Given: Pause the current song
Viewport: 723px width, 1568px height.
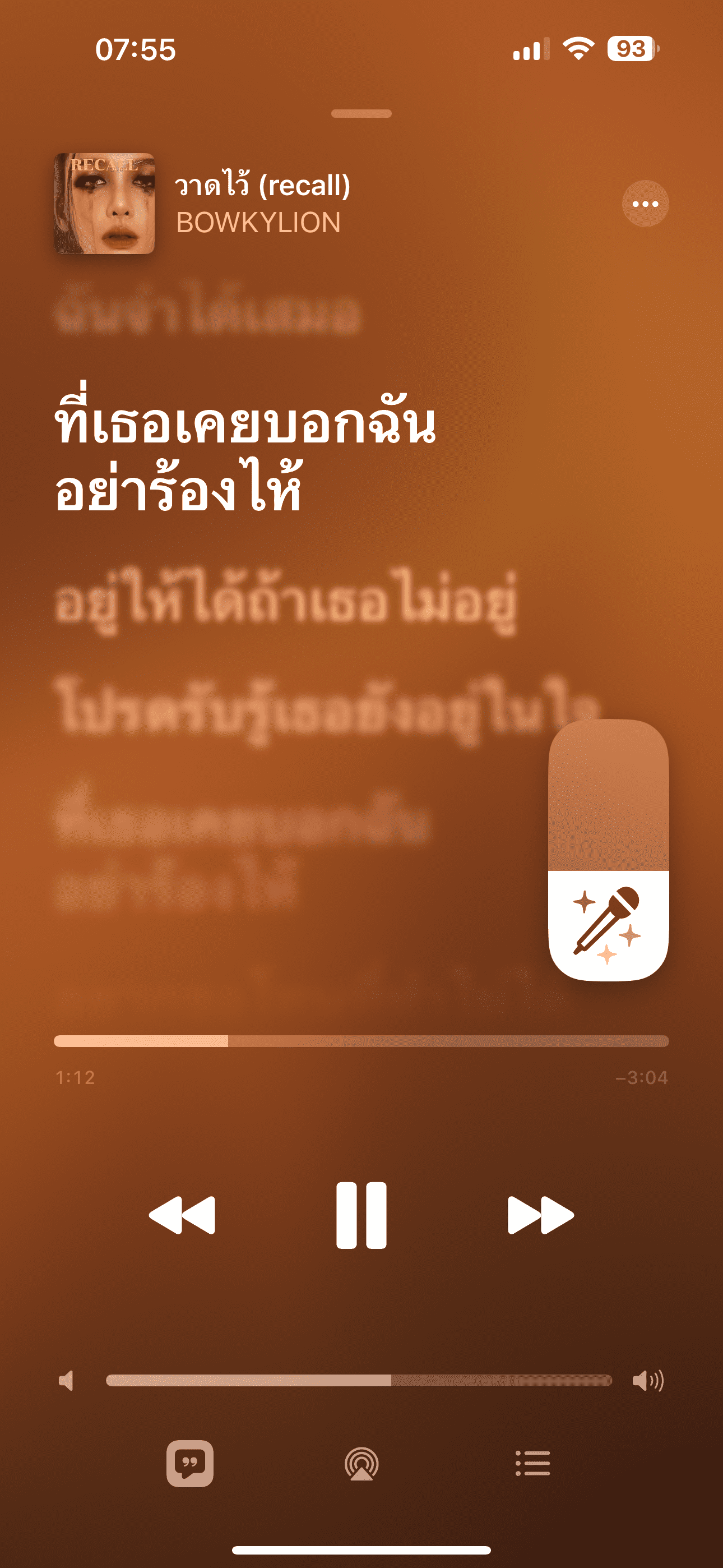Looking at the screenshot, I should [361, 1215].
